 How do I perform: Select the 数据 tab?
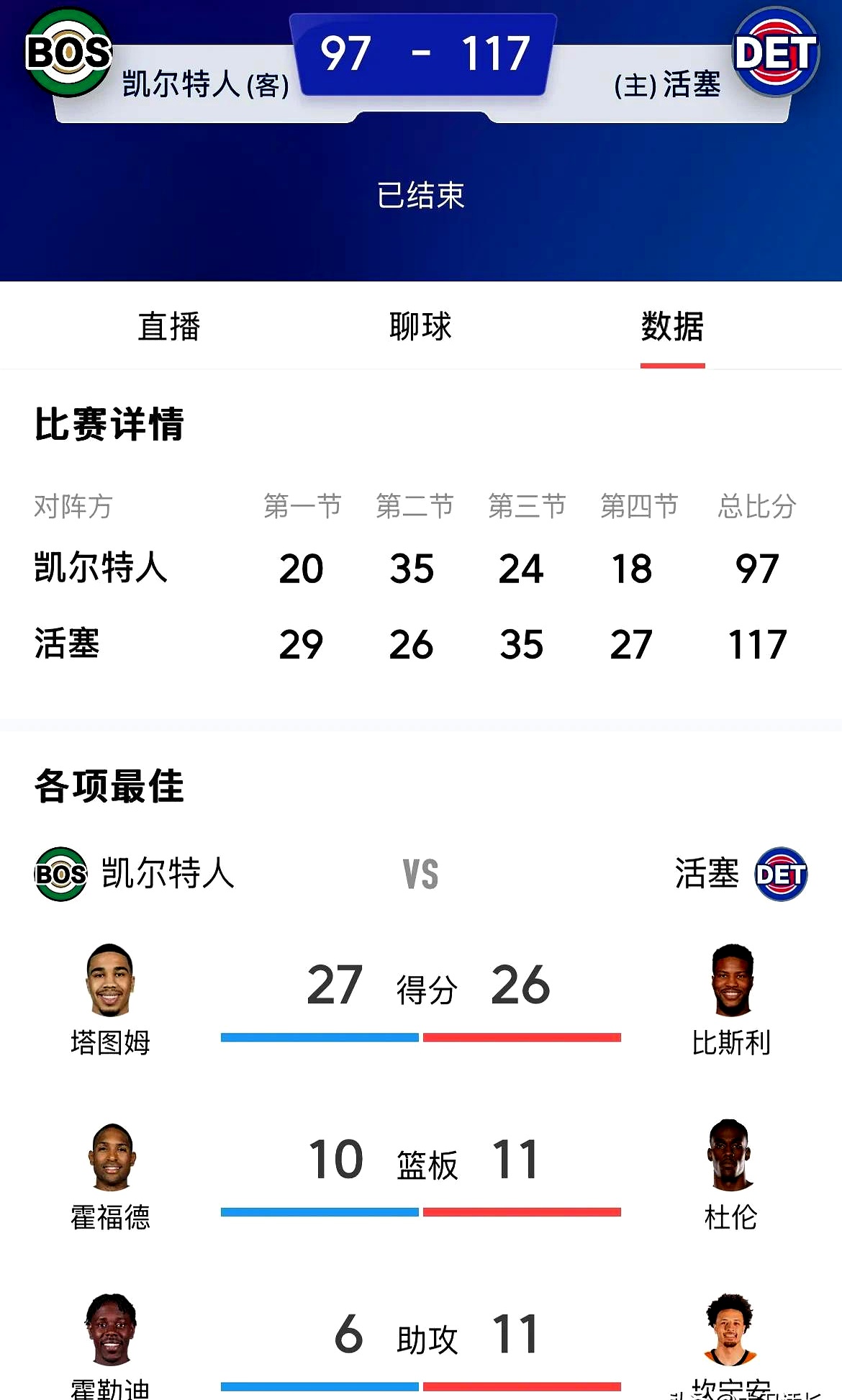coord(672,326)
